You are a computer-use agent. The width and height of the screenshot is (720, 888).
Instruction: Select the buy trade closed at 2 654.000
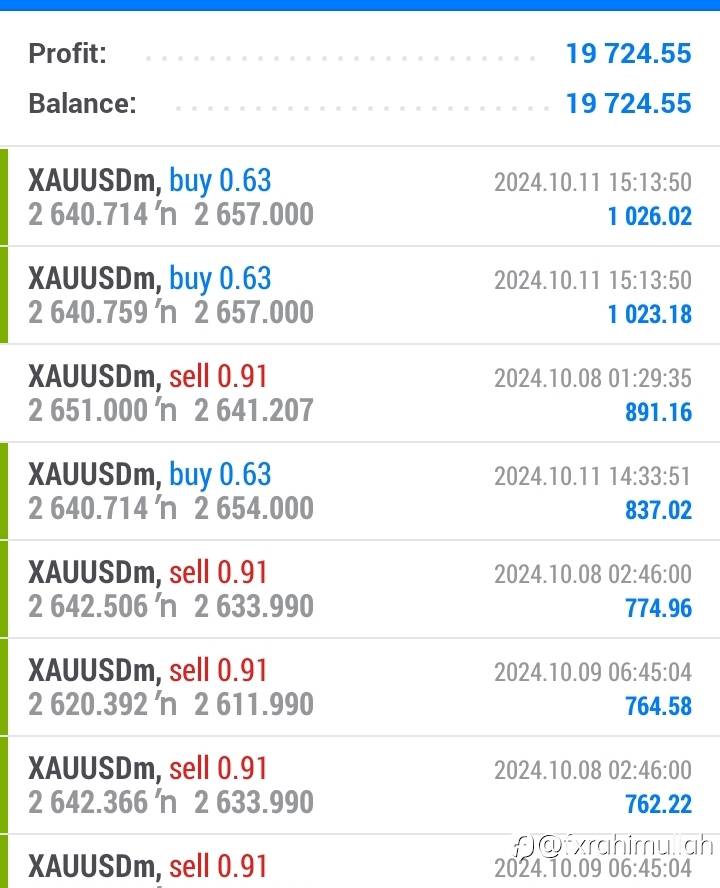(x=360, y=491)
